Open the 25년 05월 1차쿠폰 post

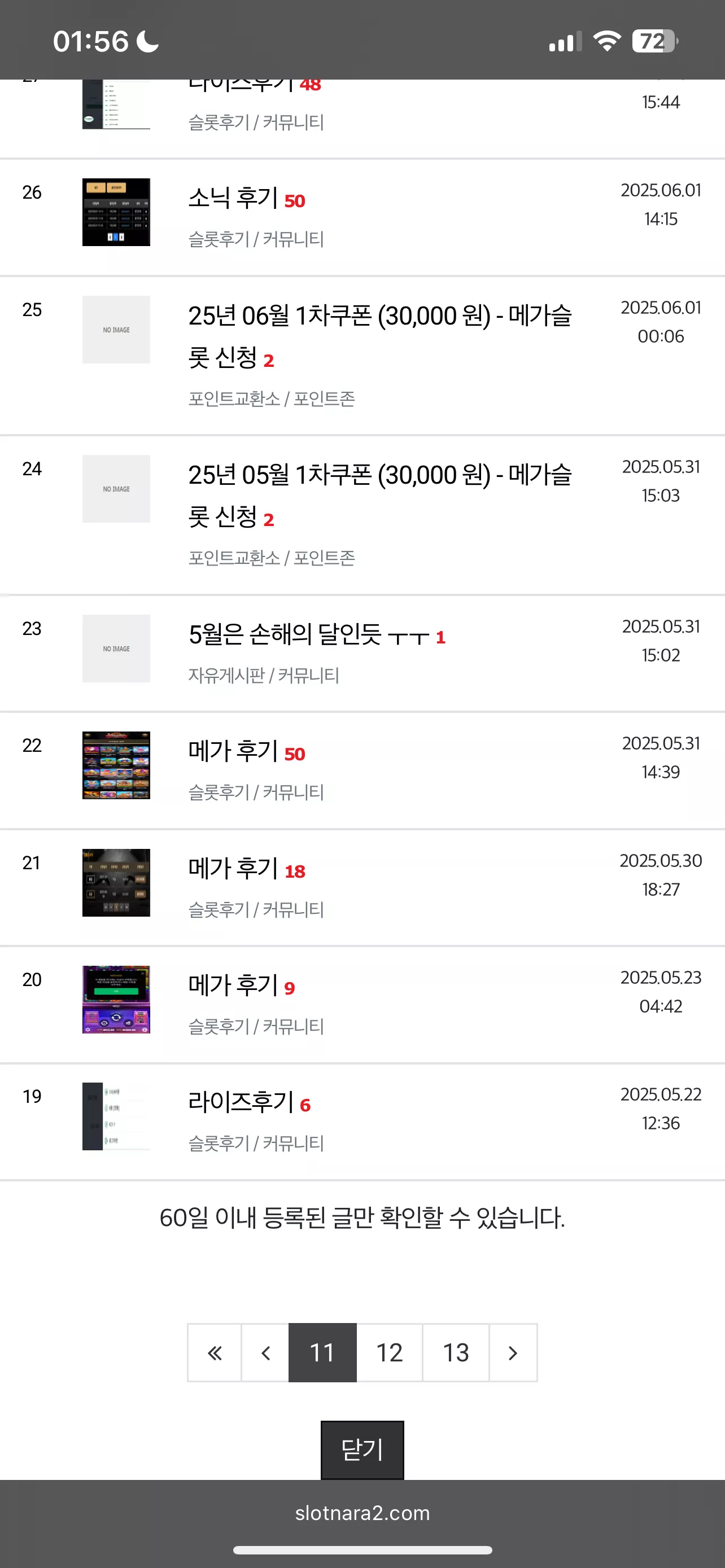pyautogui.click(x=380, y=496)
